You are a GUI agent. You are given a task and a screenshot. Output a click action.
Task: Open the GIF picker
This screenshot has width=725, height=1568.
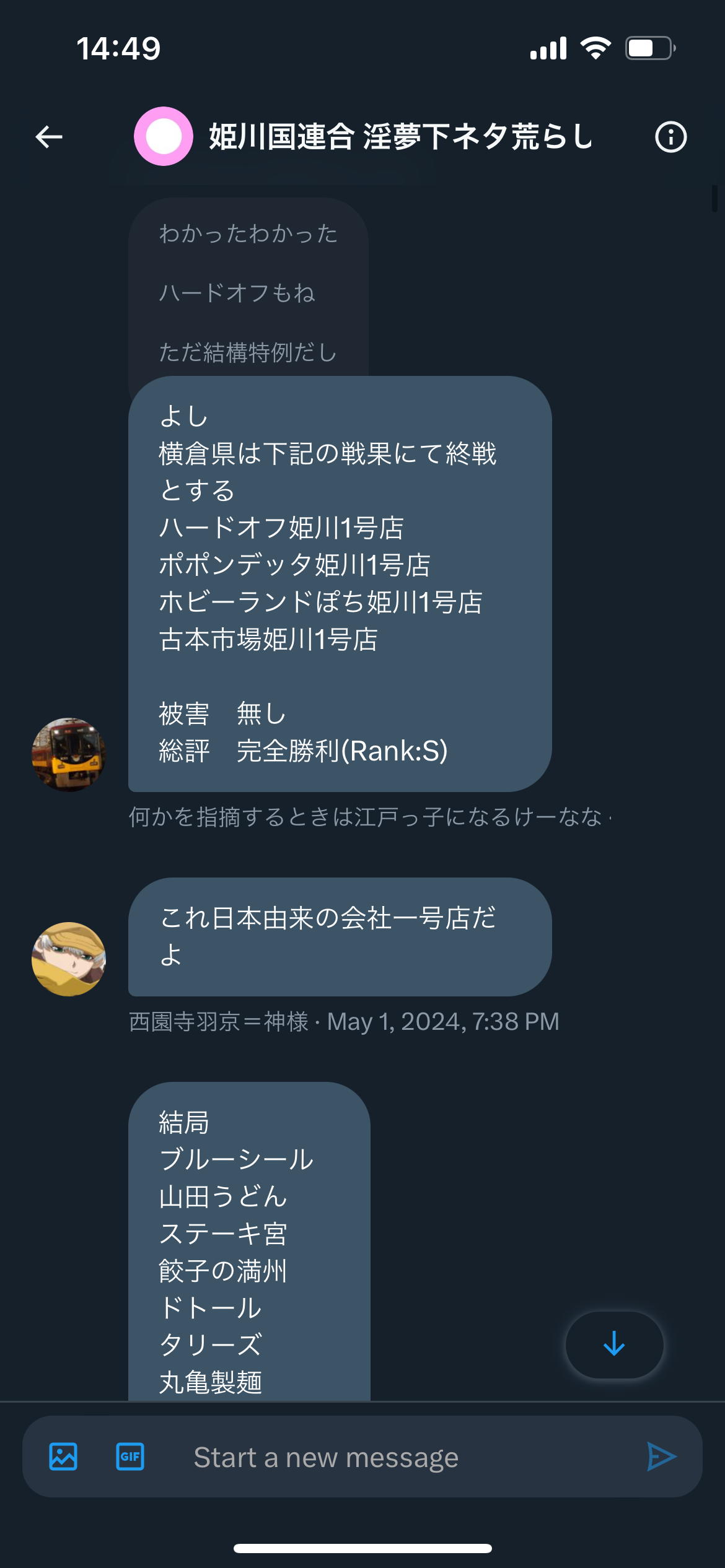(x=130, y=1457)
